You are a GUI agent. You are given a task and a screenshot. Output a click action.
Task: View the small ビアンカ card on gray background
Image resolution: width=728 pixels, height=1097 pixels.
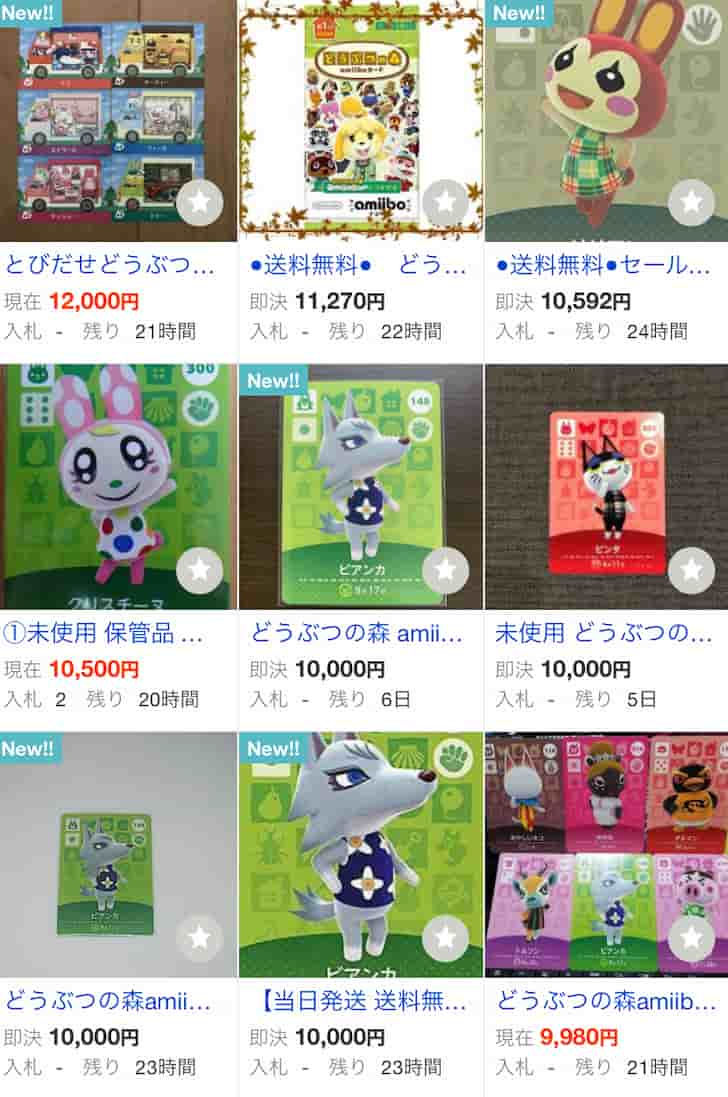tap(118, 855)
